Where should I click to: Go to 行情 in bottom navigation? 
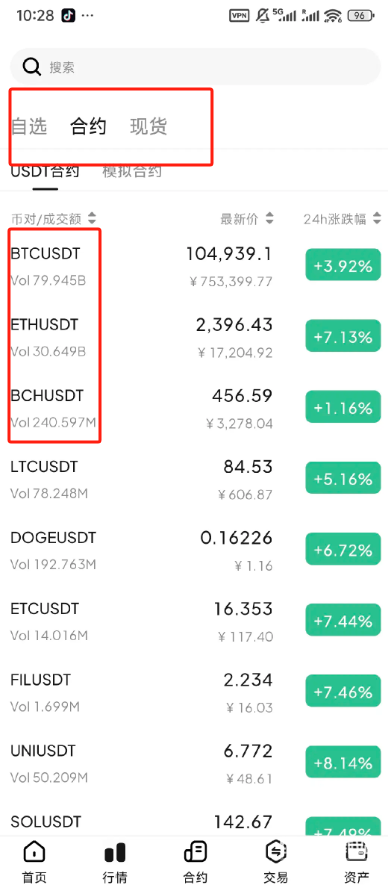(115, 862)
